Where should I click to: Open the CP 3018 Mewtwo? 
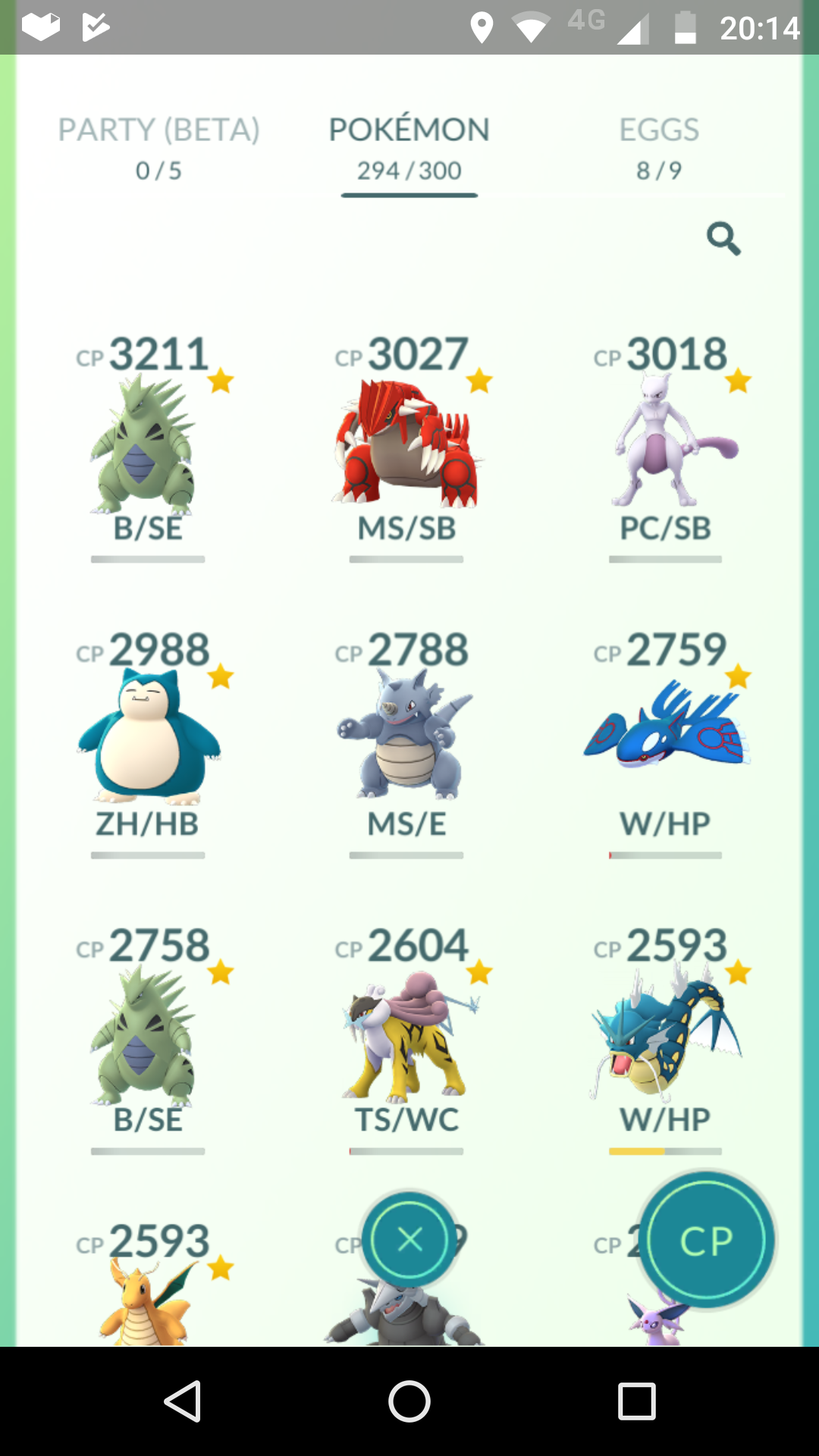pos(666,447)
